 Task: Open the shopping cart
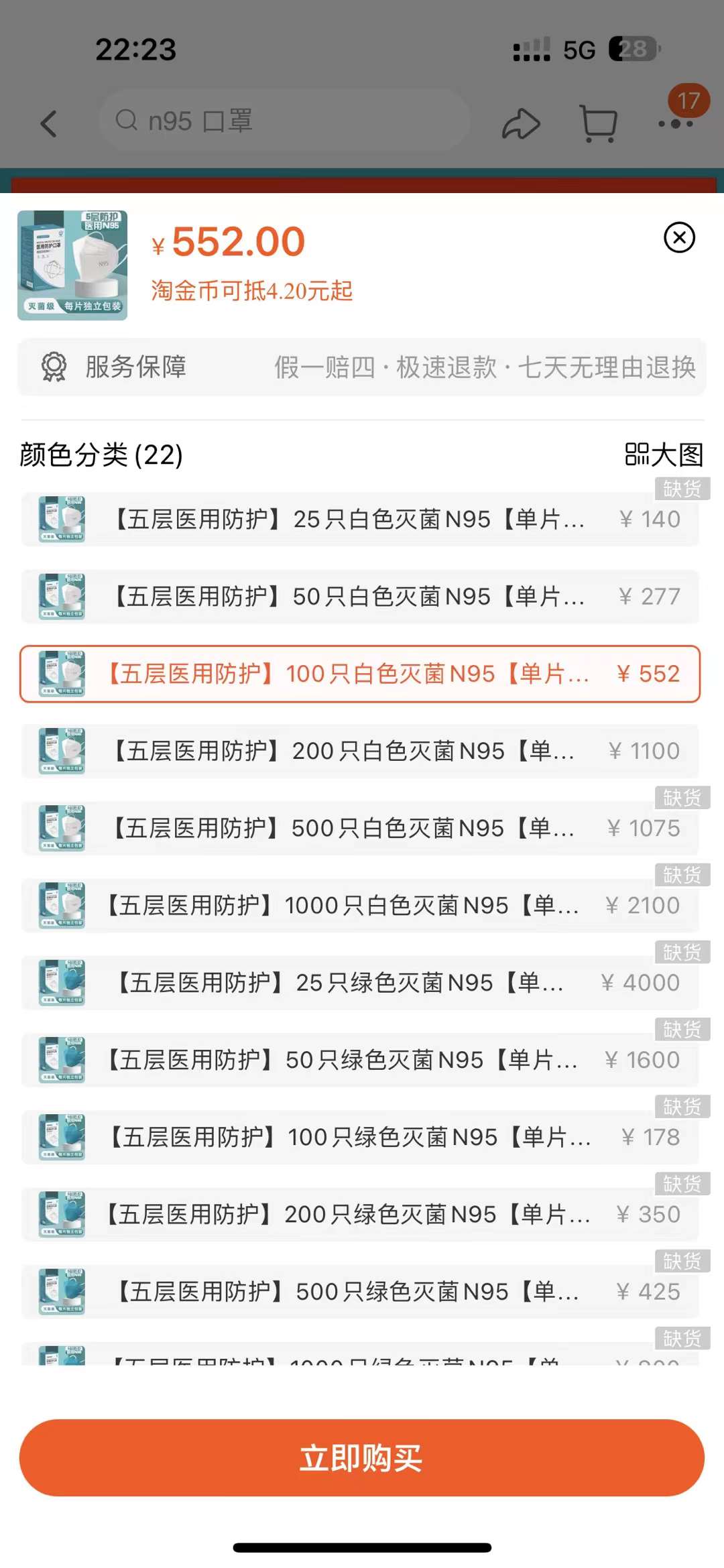tap(598, 123)
